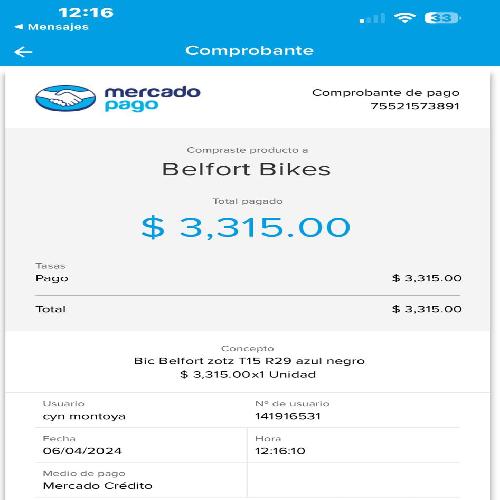Tap the back arrow beside Comprobante
The height and width of the screenshot is (500, 500).
[23, 52]
